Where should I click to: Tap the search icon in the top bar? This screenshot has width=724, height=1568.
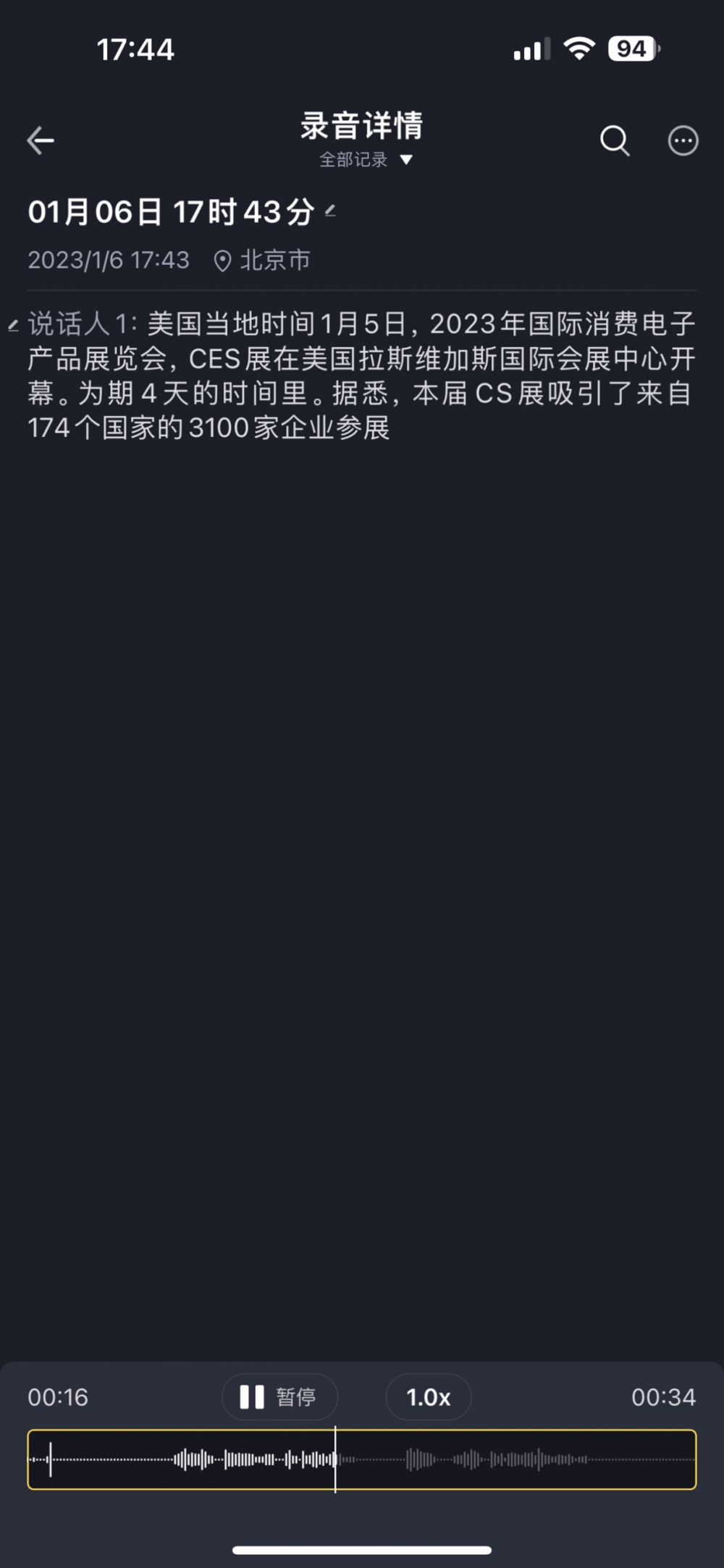point(615,140)
